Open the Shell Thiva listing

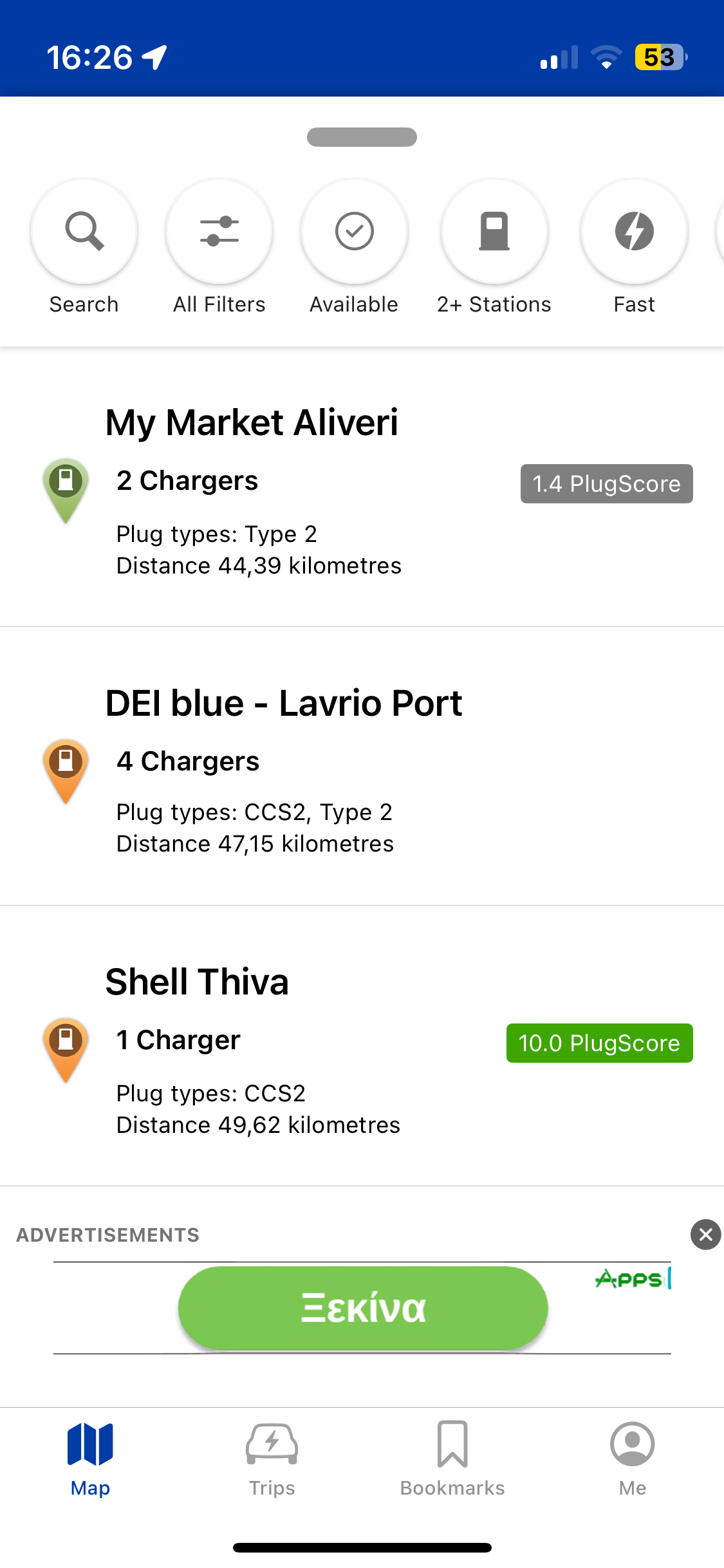(x=362, y=1046)
